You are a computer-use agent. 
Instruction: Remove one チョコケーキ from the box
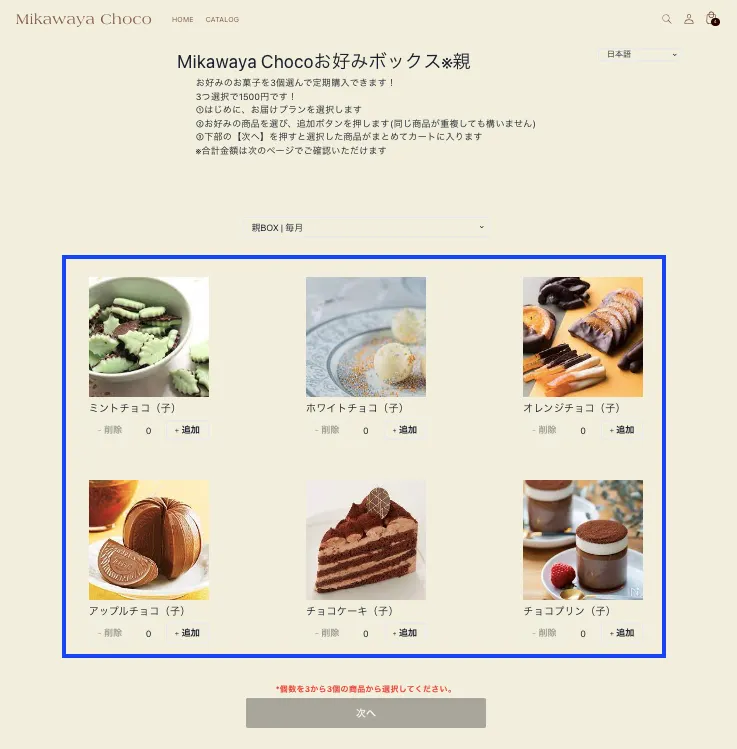coord(328,633)
